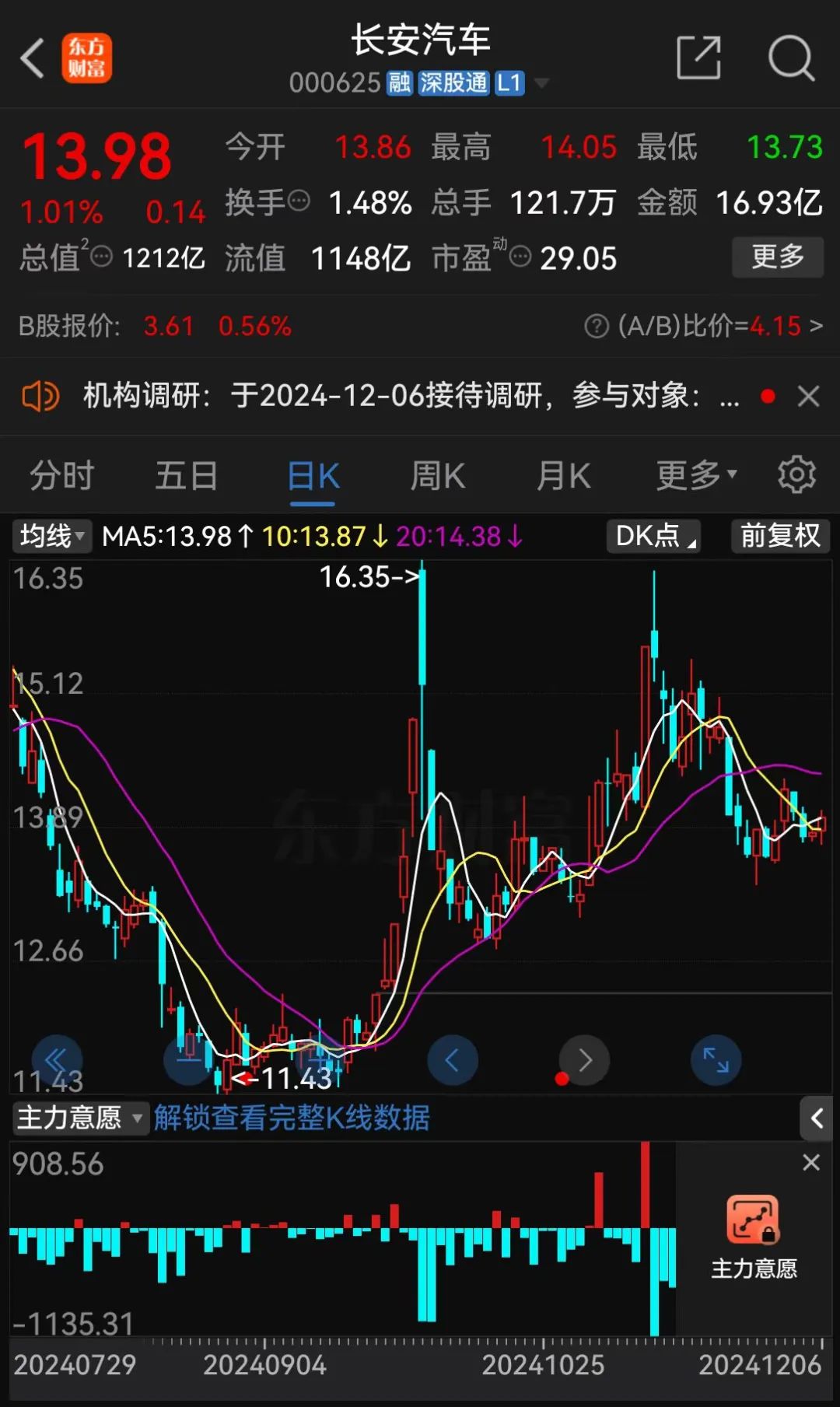Tap the back arrow to exit
This screenshot has width=840, height=1407.
[x=31, y=58]
